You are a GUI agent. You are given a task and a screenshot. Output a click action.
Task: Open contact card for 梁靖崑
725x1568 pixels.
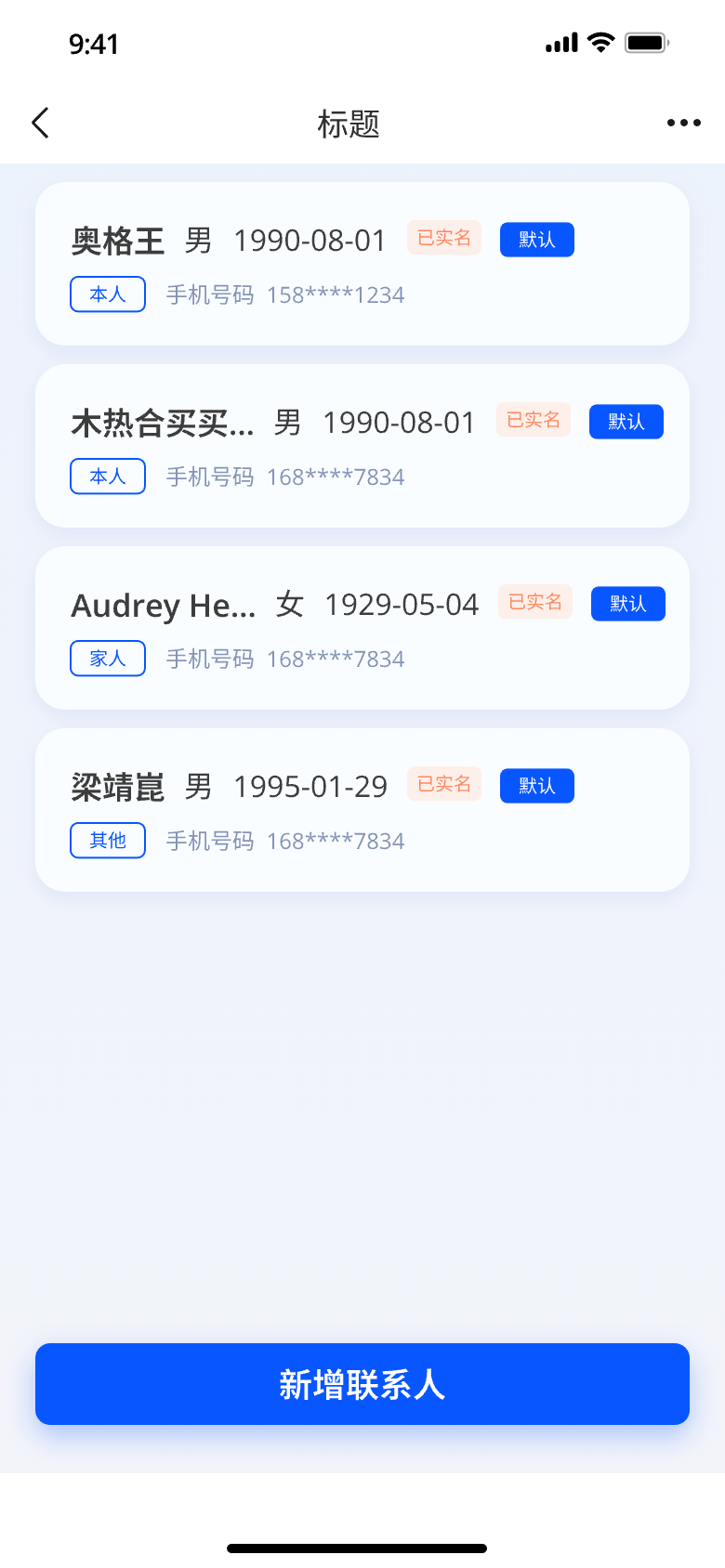tap(362, 810)
